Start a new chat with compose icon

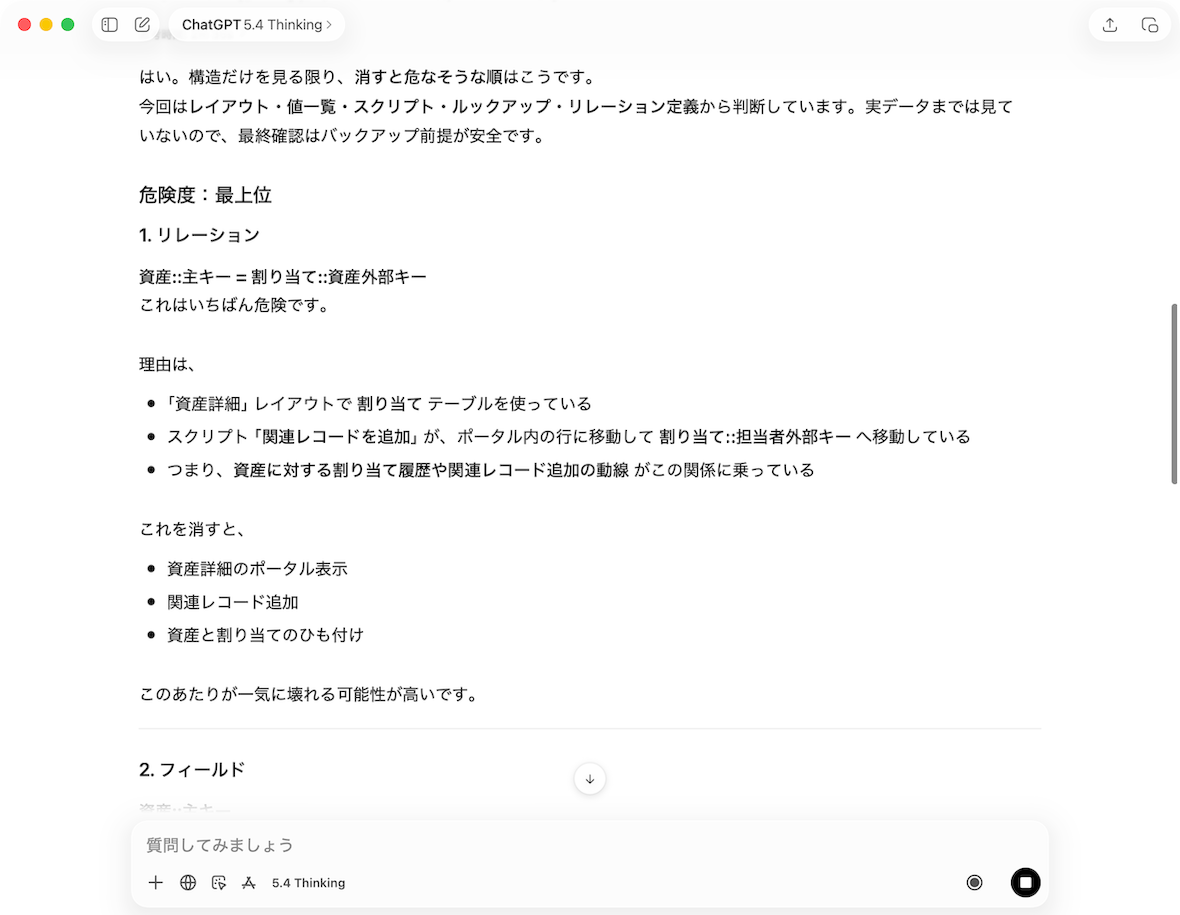(x=142, y=25)
